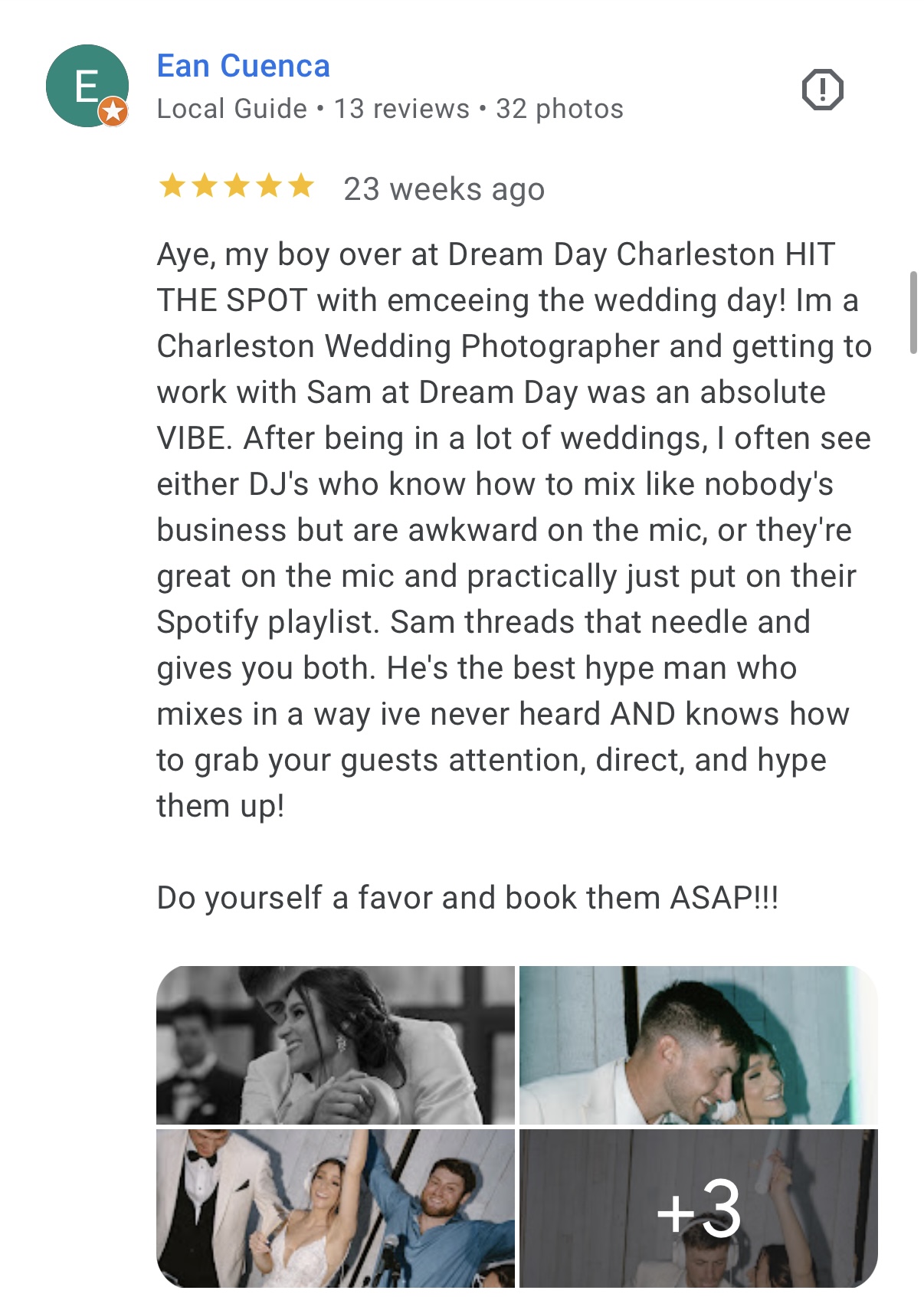View the +3 more photos tile

pos(697,1207)
